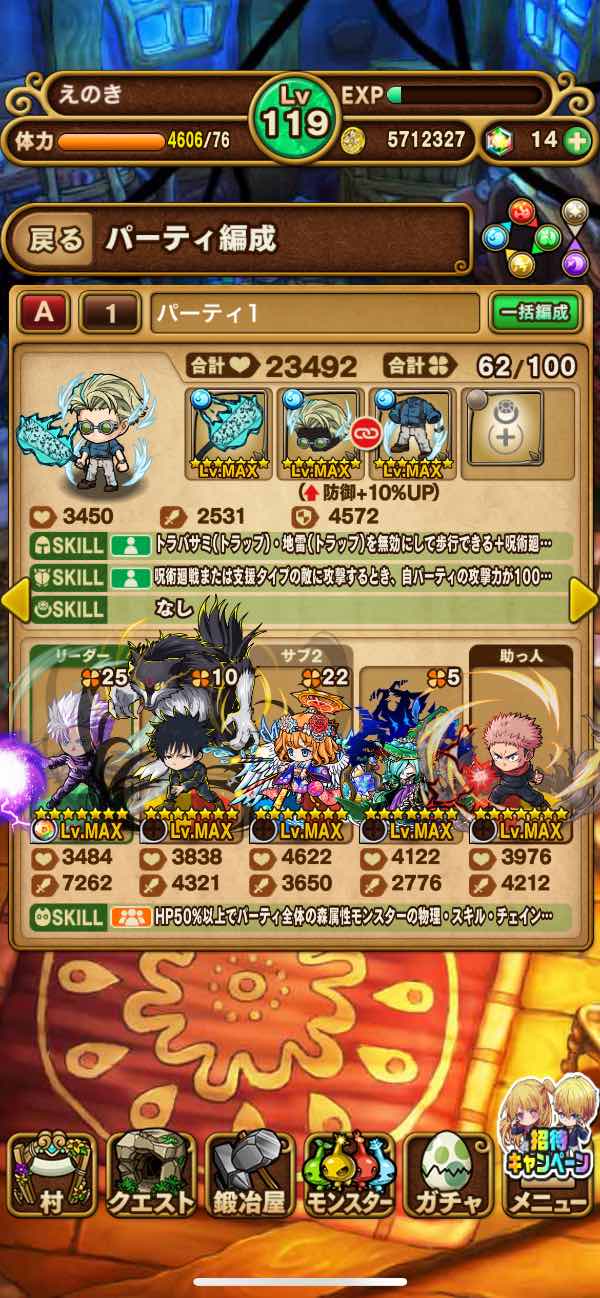Tap the 一括編成 button
600x1298 pixels.
535,312
